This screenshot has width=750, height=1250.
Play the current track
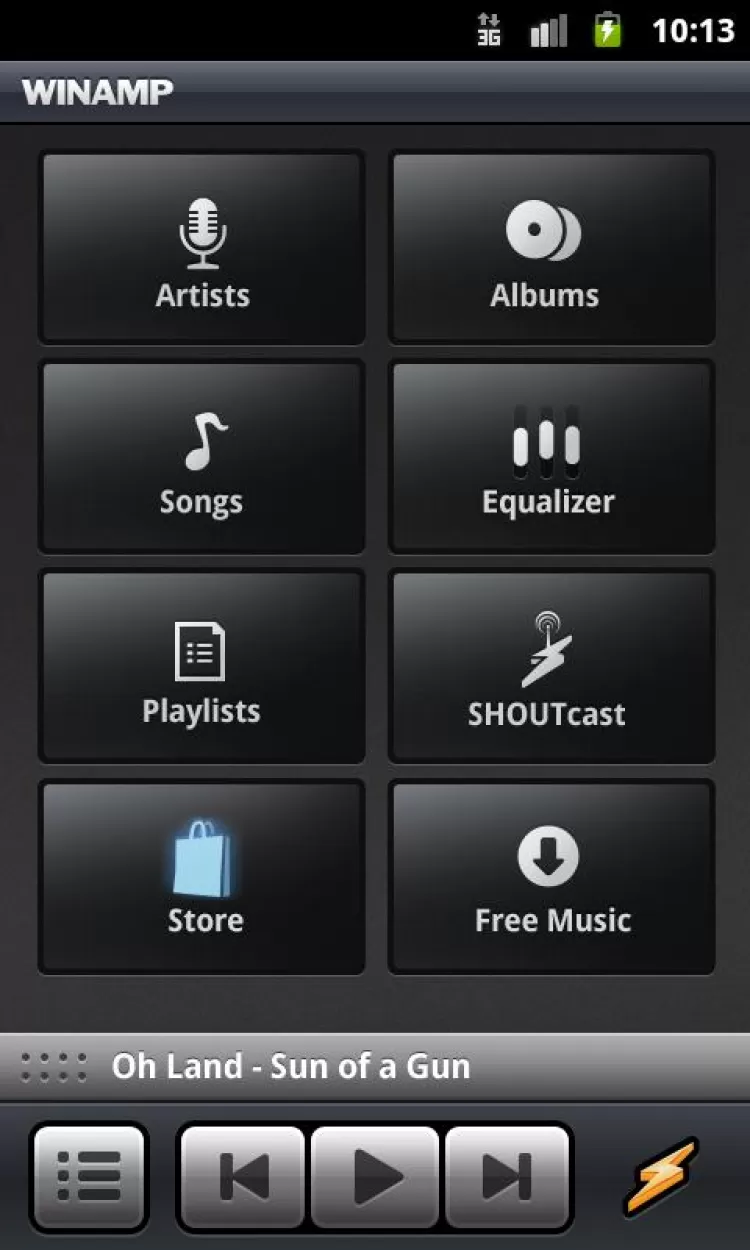click(x=375, y=1177)
